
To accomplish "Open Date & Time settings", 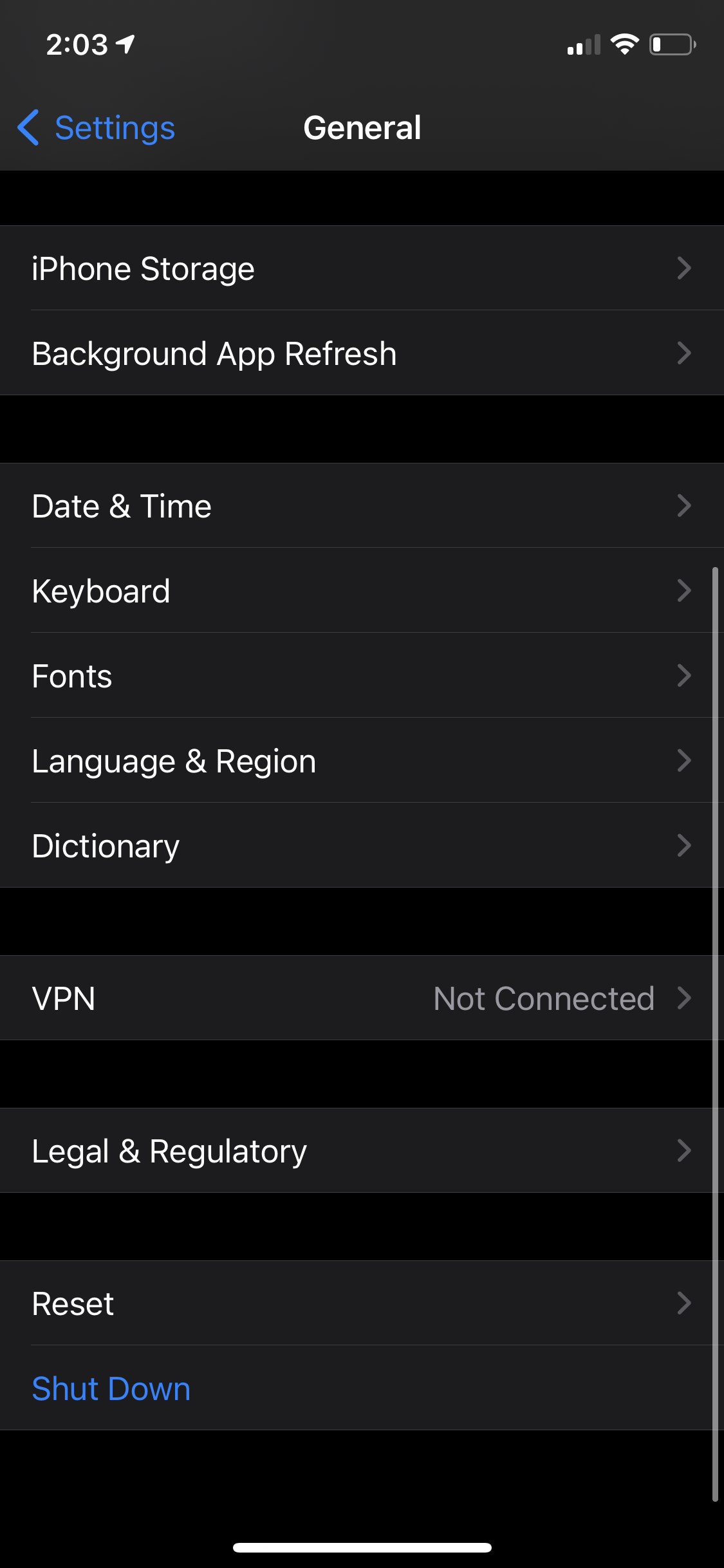I will coord(360,506).
